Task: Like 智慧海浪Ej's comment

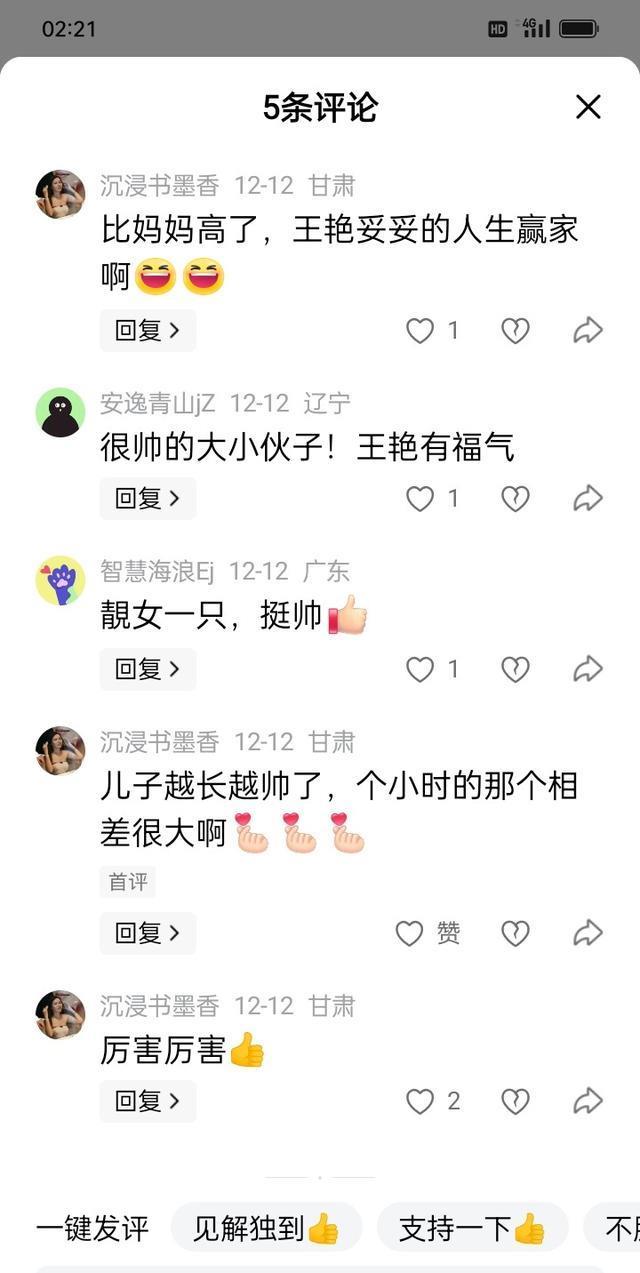Action: tap(420, 669)
